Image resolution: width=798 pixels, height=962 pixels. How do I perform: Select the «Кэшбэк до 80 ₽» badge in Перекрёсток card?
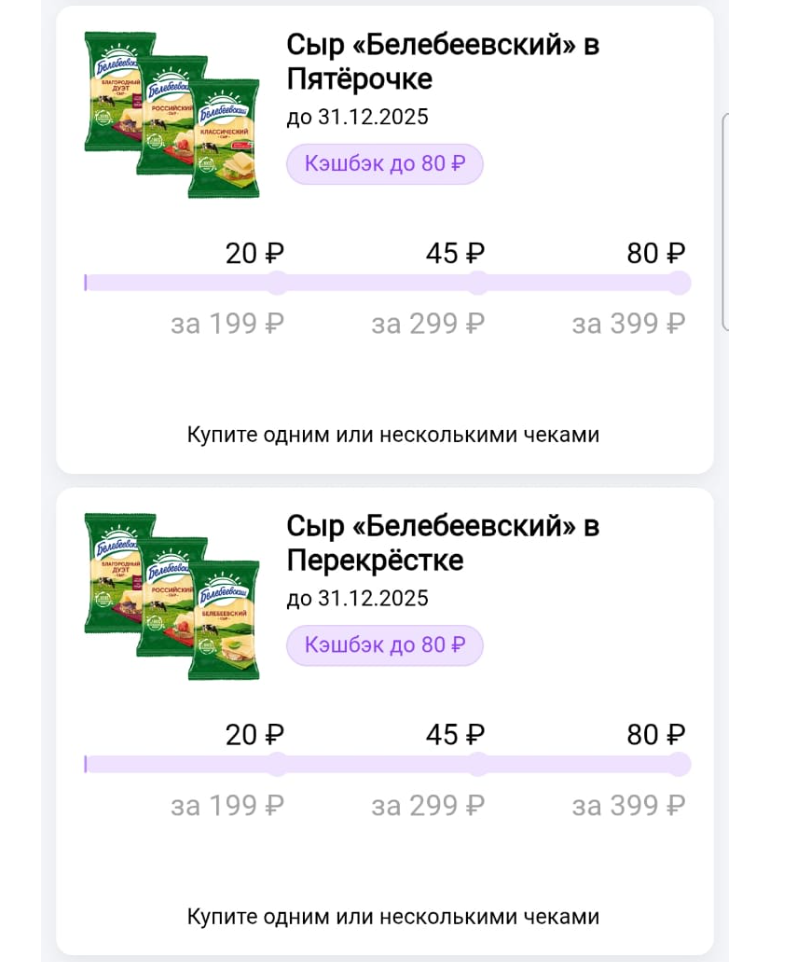(x=385, y=645)
